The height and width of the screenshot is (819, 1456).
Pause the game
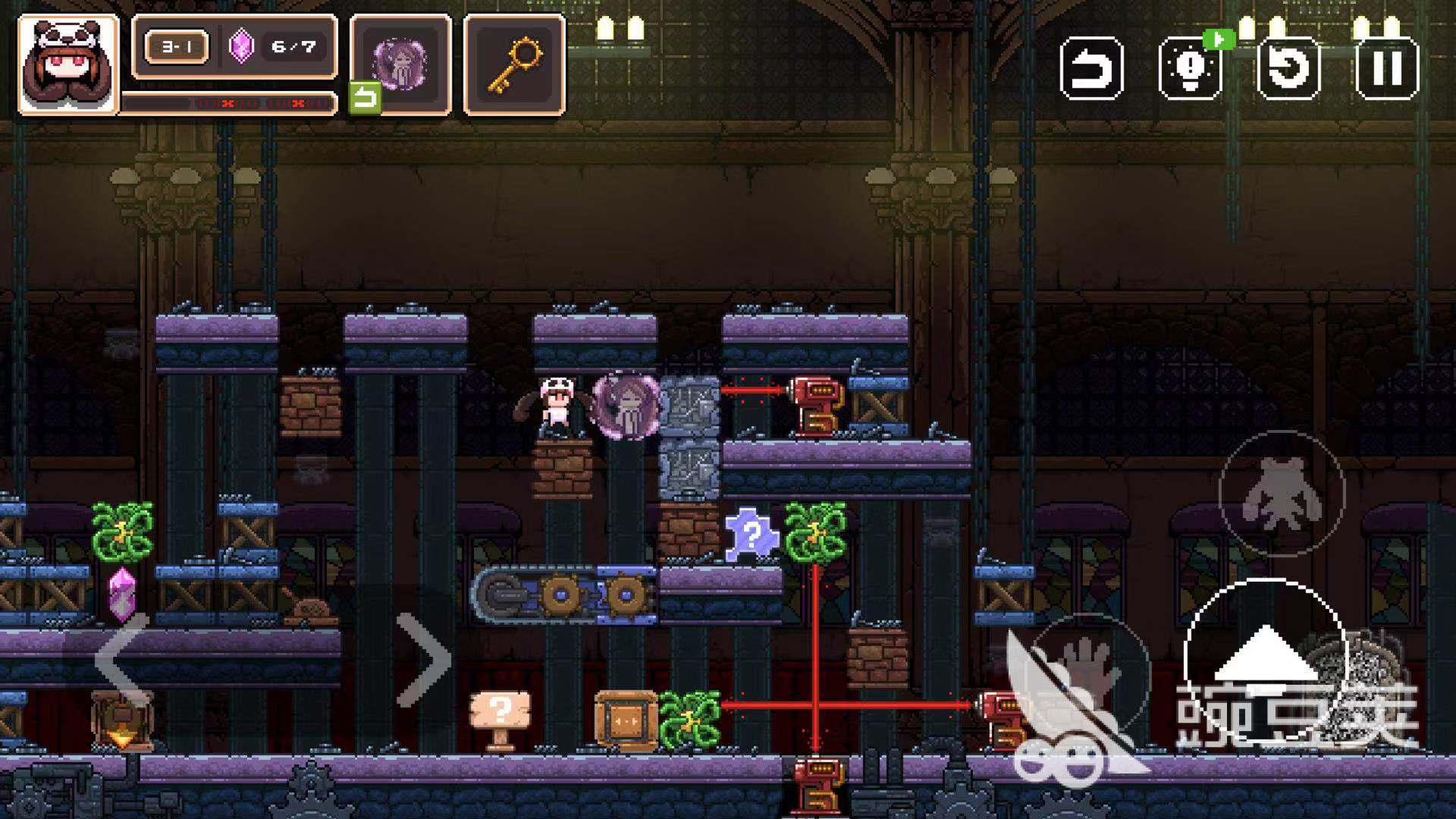(1386, 68)
